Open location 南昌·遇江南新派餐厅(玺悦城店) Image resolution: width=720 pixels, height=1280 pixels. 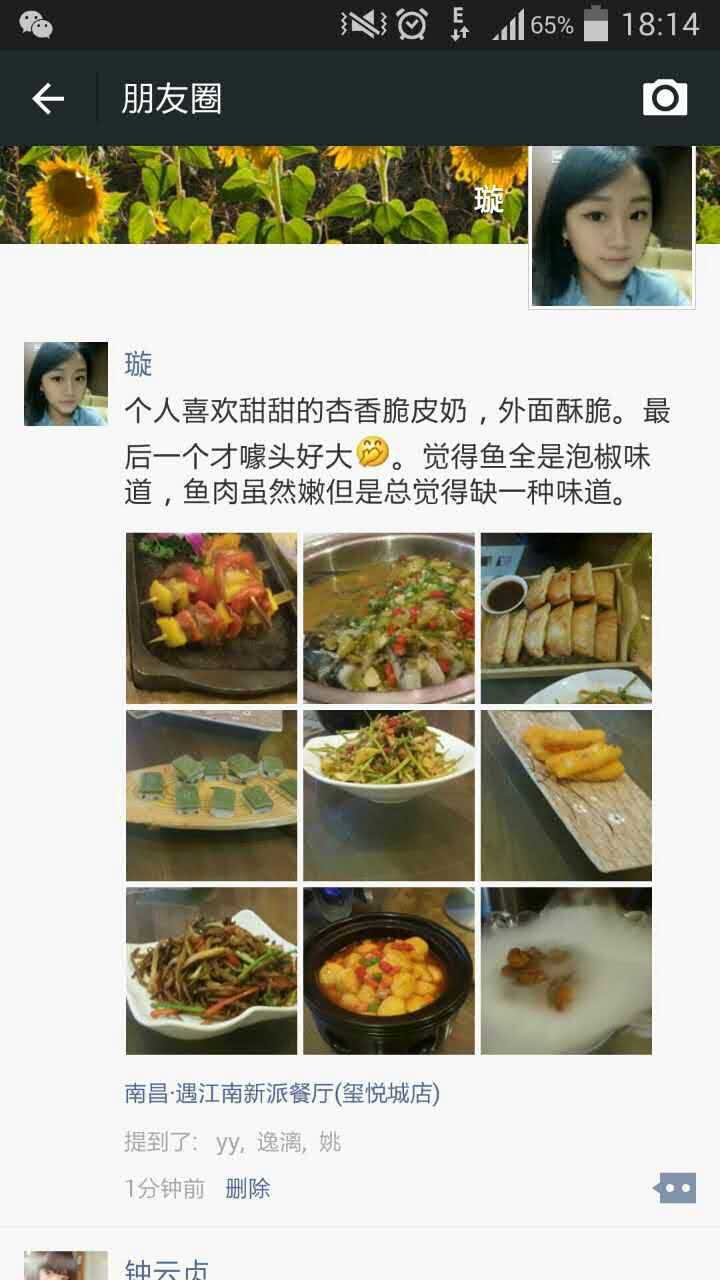click(x=282, y=1093)
